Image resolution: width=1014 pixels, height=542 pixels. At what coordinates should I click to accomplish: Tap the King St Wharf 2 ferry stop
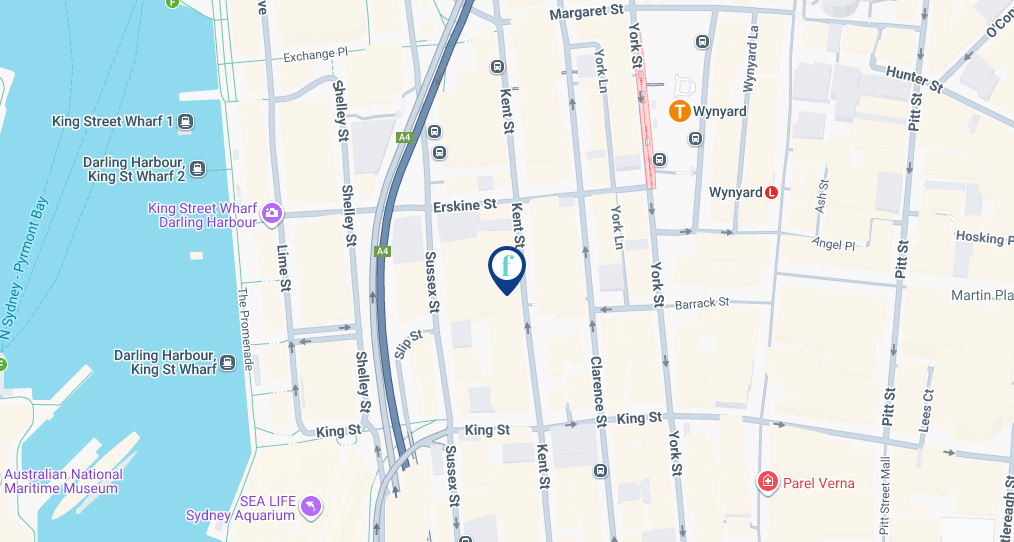point(197,169)
